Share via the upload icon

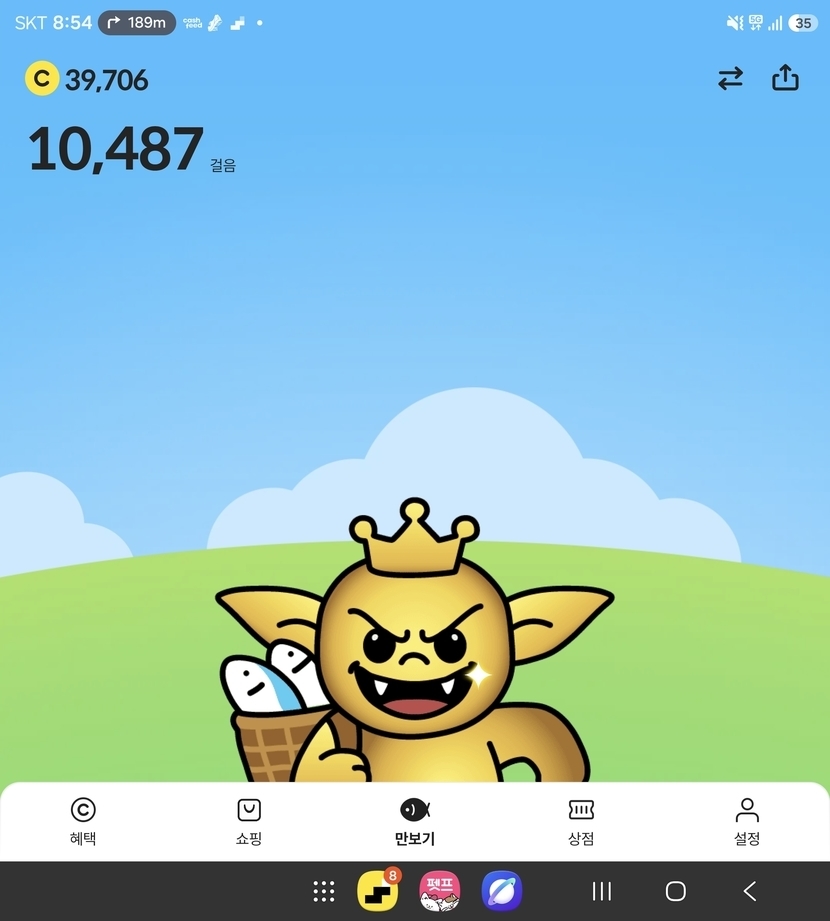click(785, 77)
